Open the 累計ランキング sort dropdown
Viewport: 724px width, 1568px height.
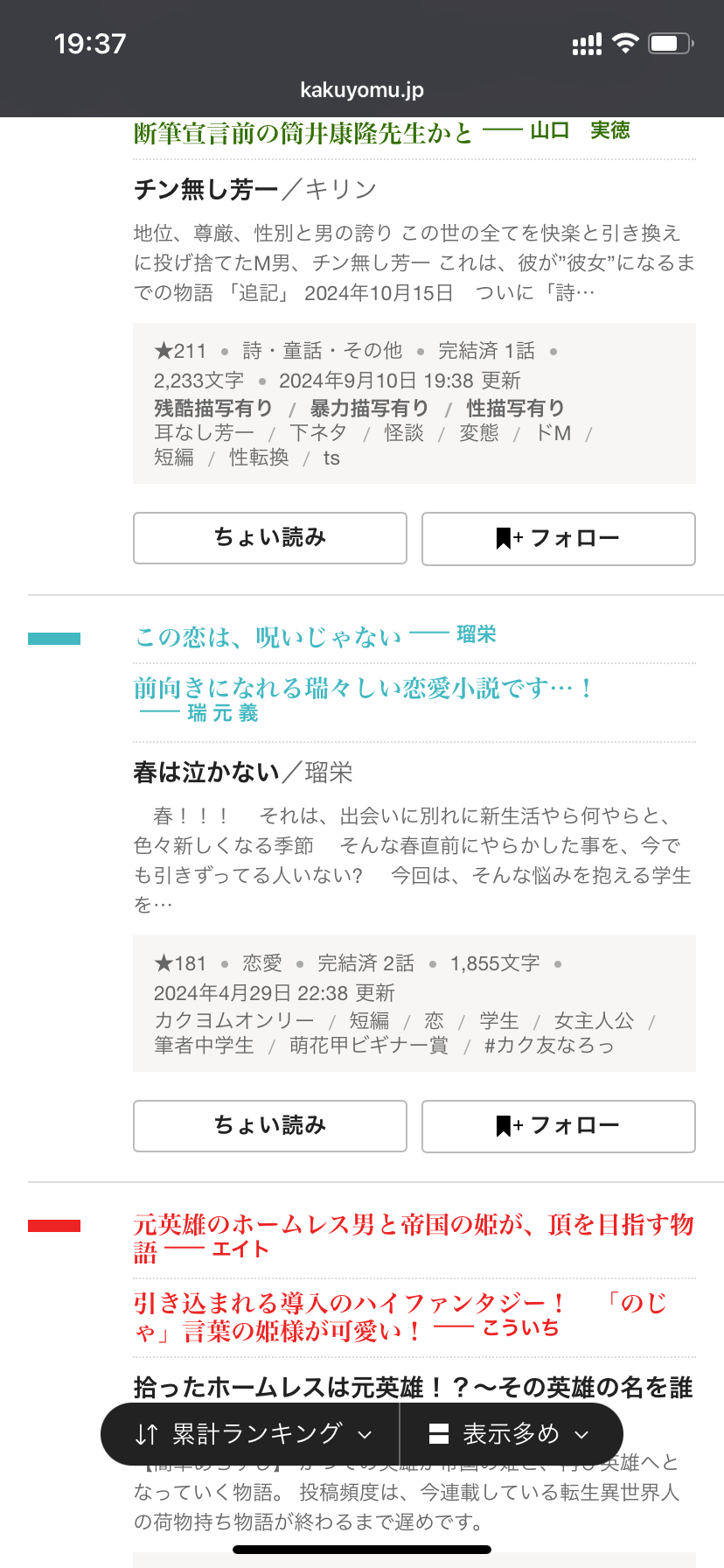point(254,1434)
